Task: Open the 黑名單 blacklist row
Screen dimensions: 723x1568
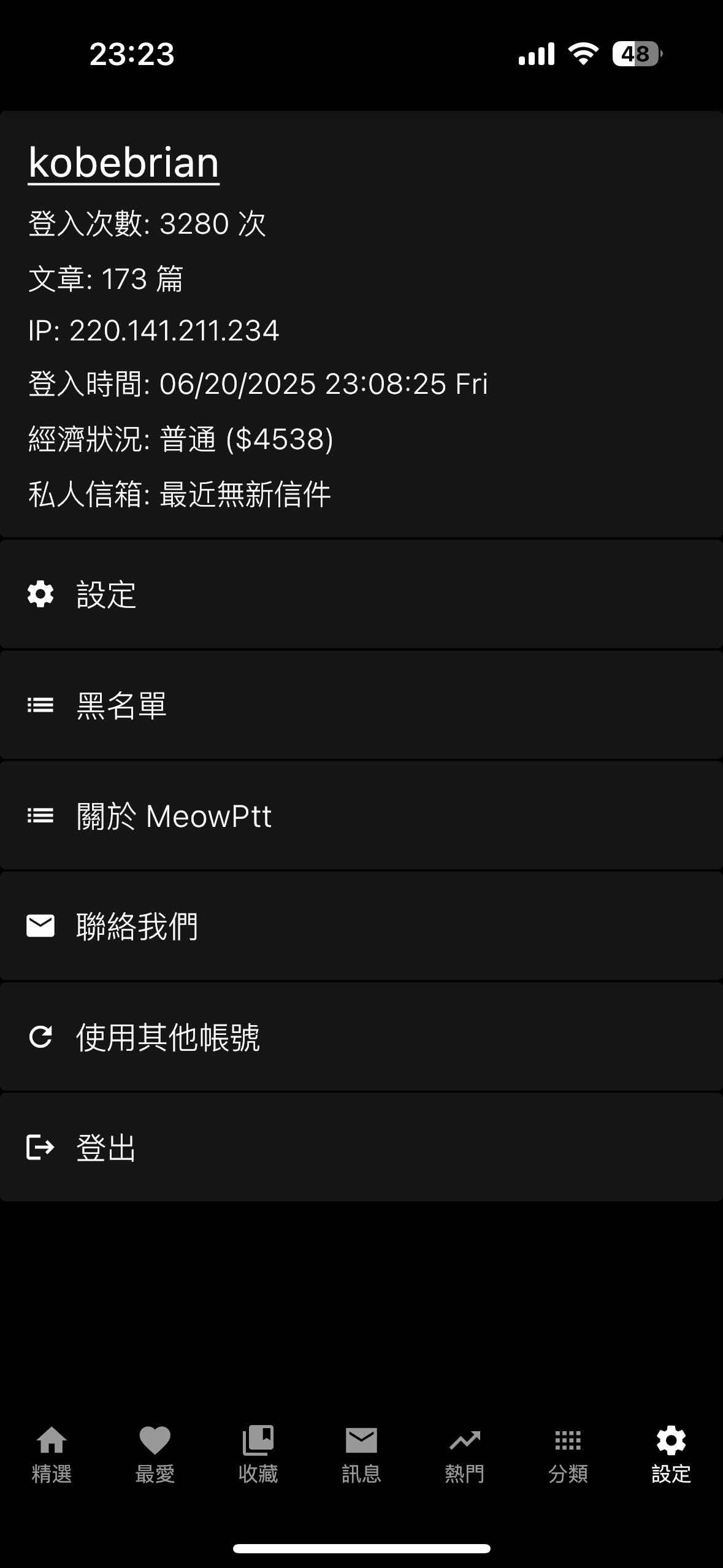Action: coord(361,705)
